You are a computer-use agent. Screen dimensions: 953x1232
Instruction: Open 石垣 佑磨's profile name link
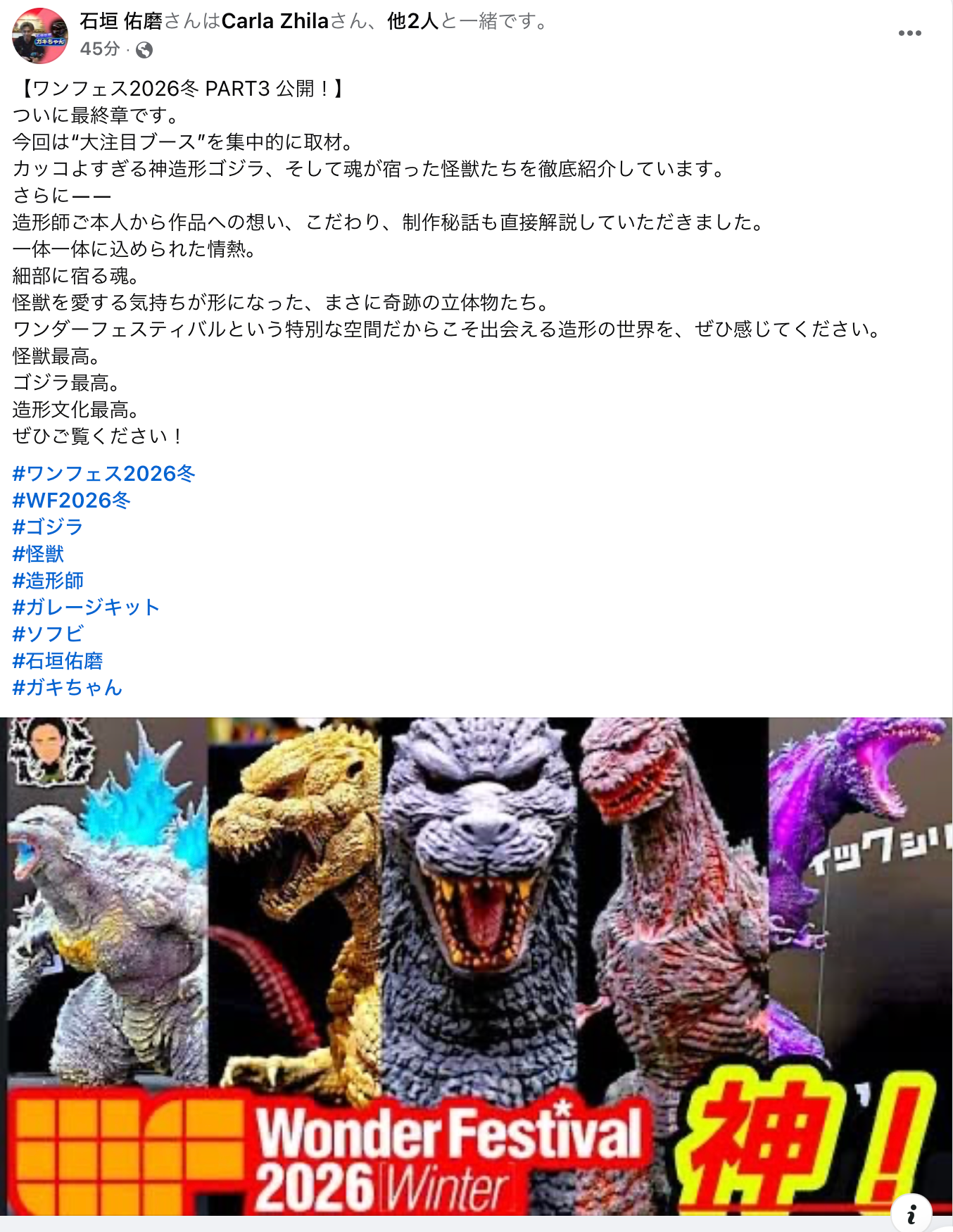point(121,21)
